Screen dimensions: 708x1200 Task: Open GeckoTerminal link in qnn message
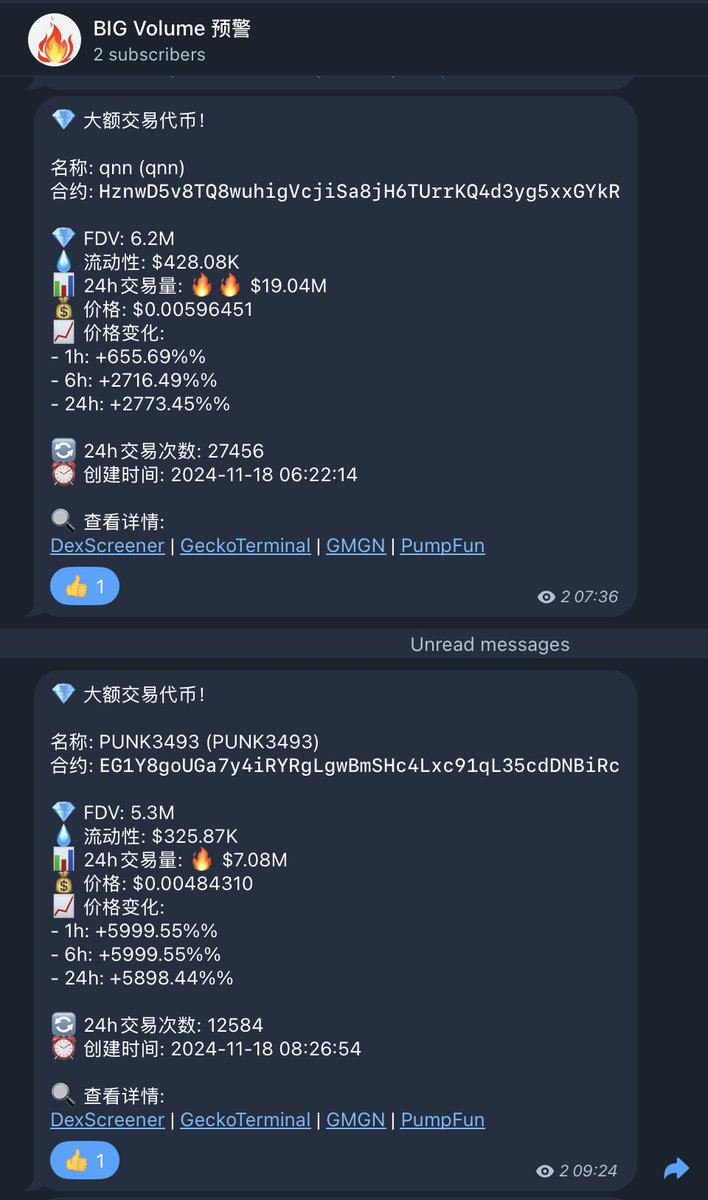point(245,546)
